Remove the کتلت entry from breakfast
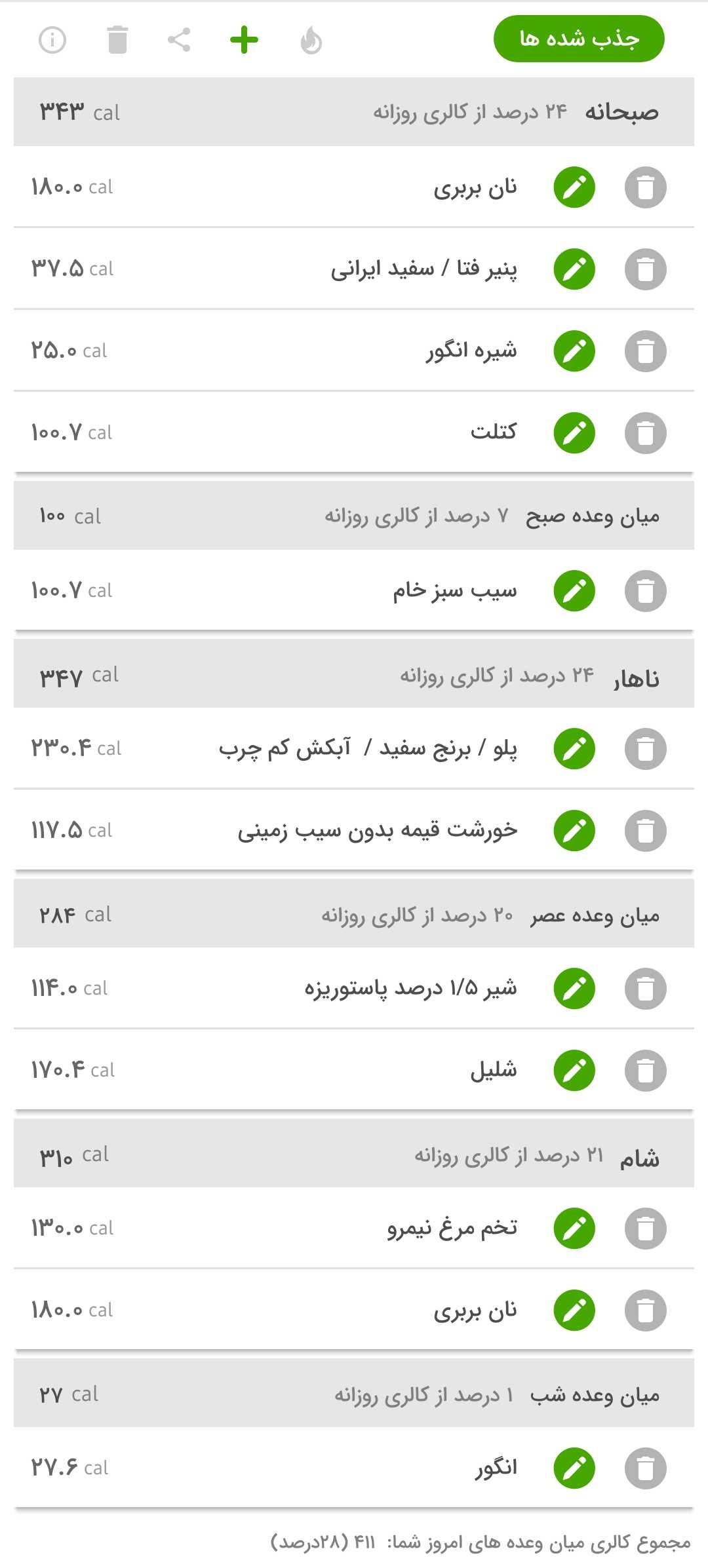Screen dimensions: 708x1568 (x=646, y=432)
